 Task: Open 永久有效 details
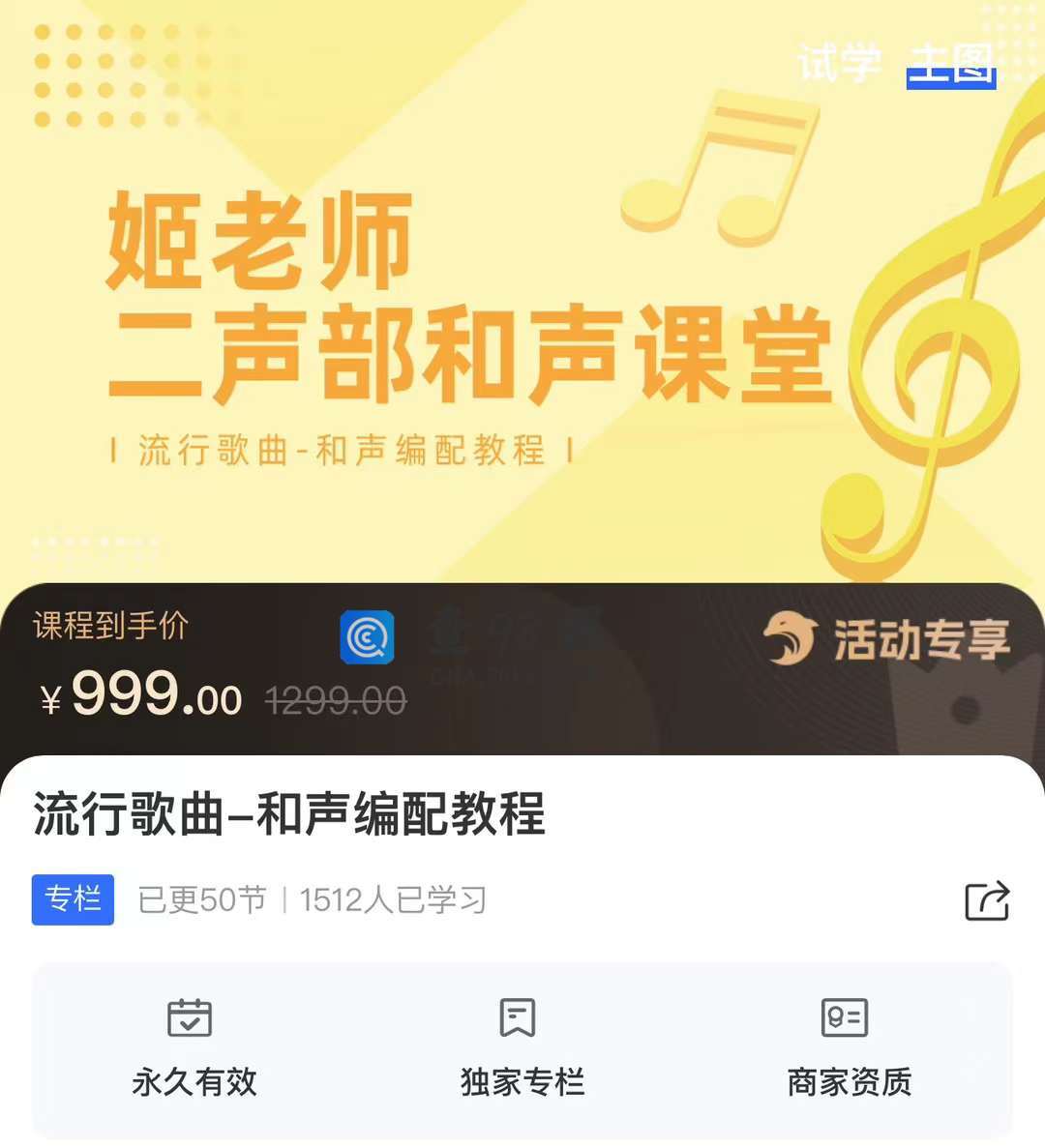tap(194, 1048)
